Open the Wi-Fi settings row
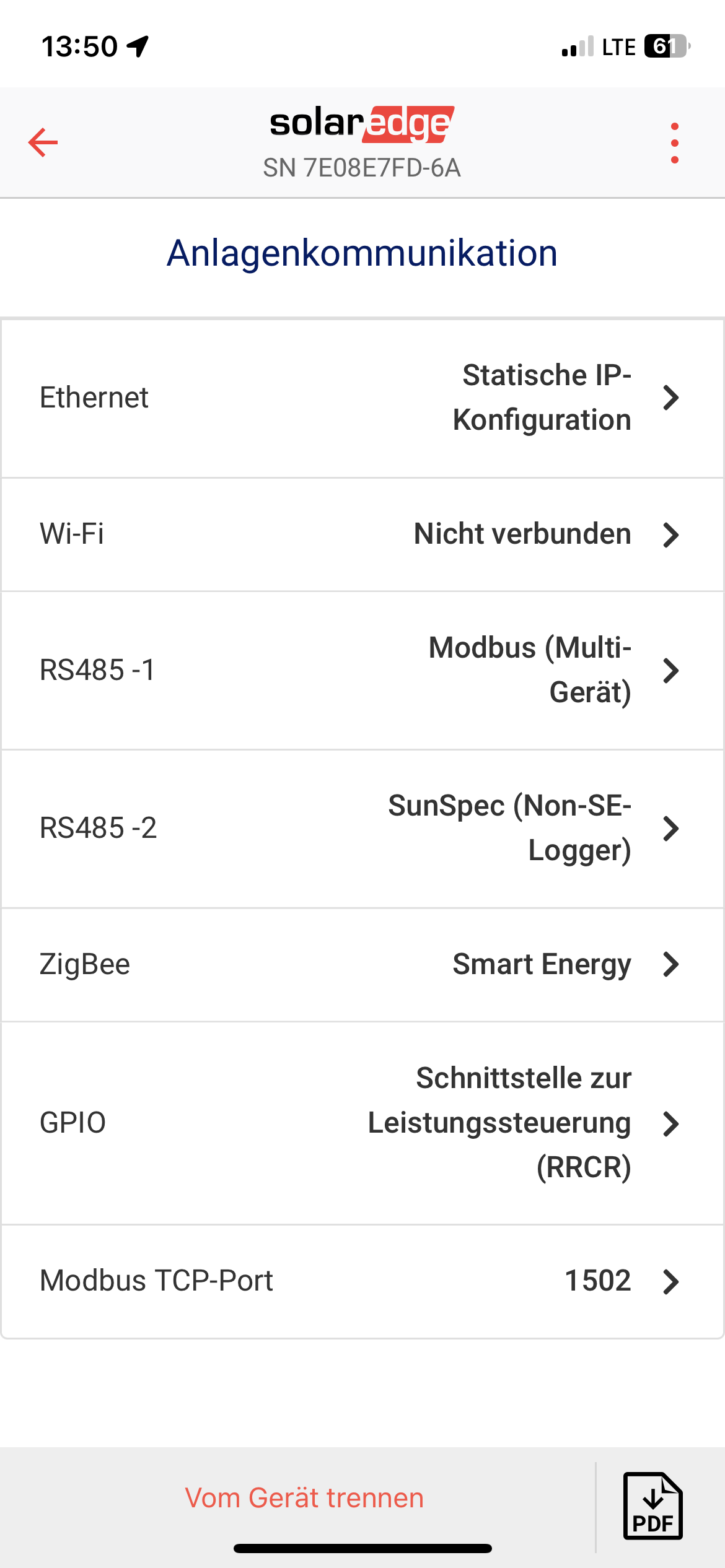Image resolution: width=725 pixels, height=1568 pixels. coord(362,534)
